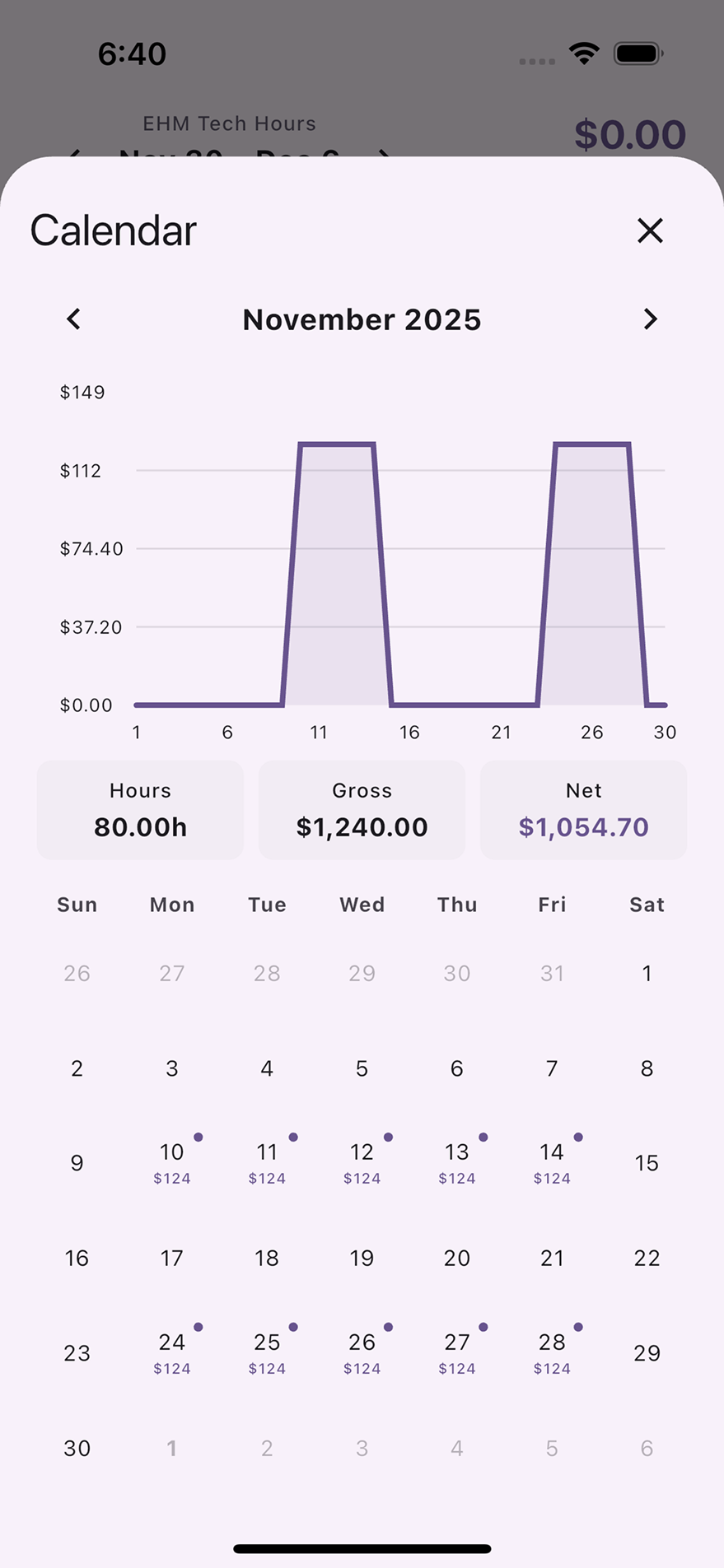724x1568 pixels.
Task: Tap the Hours card showing 80.00h
Action: 140,810
